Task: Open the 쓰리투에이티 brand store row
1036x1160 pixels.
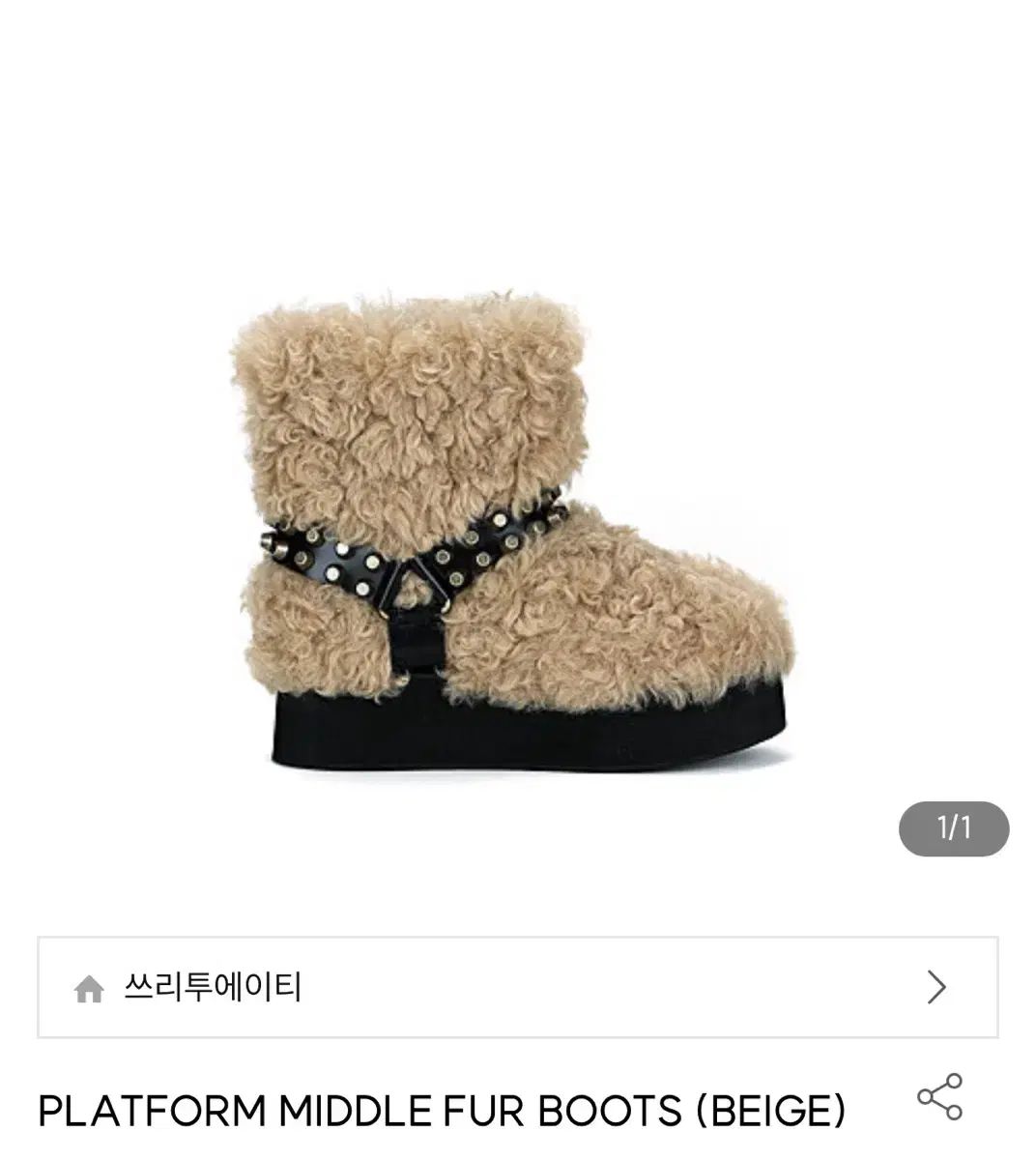Action: 517,987
